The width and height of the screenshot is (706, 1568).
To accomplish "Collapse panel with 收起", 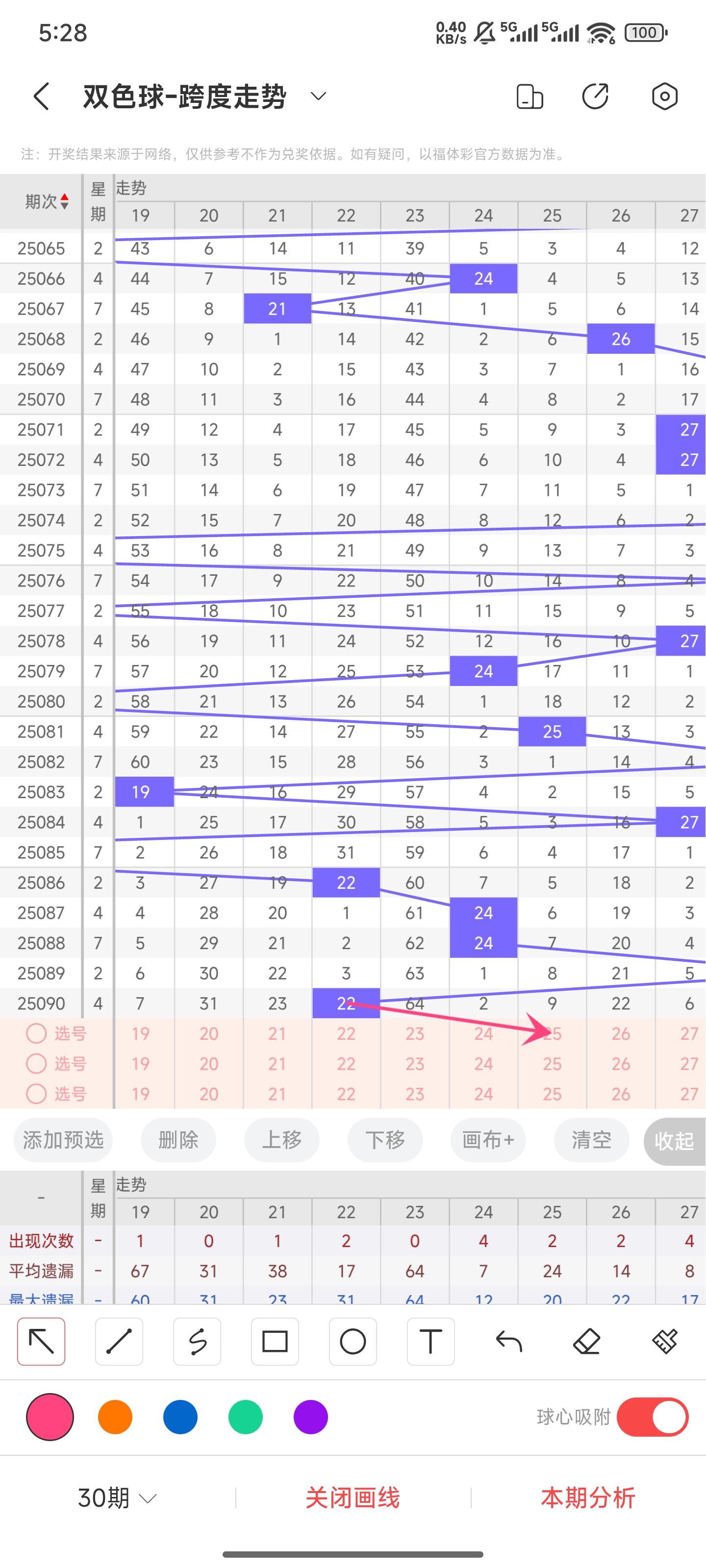I will tap(674, 1141).
